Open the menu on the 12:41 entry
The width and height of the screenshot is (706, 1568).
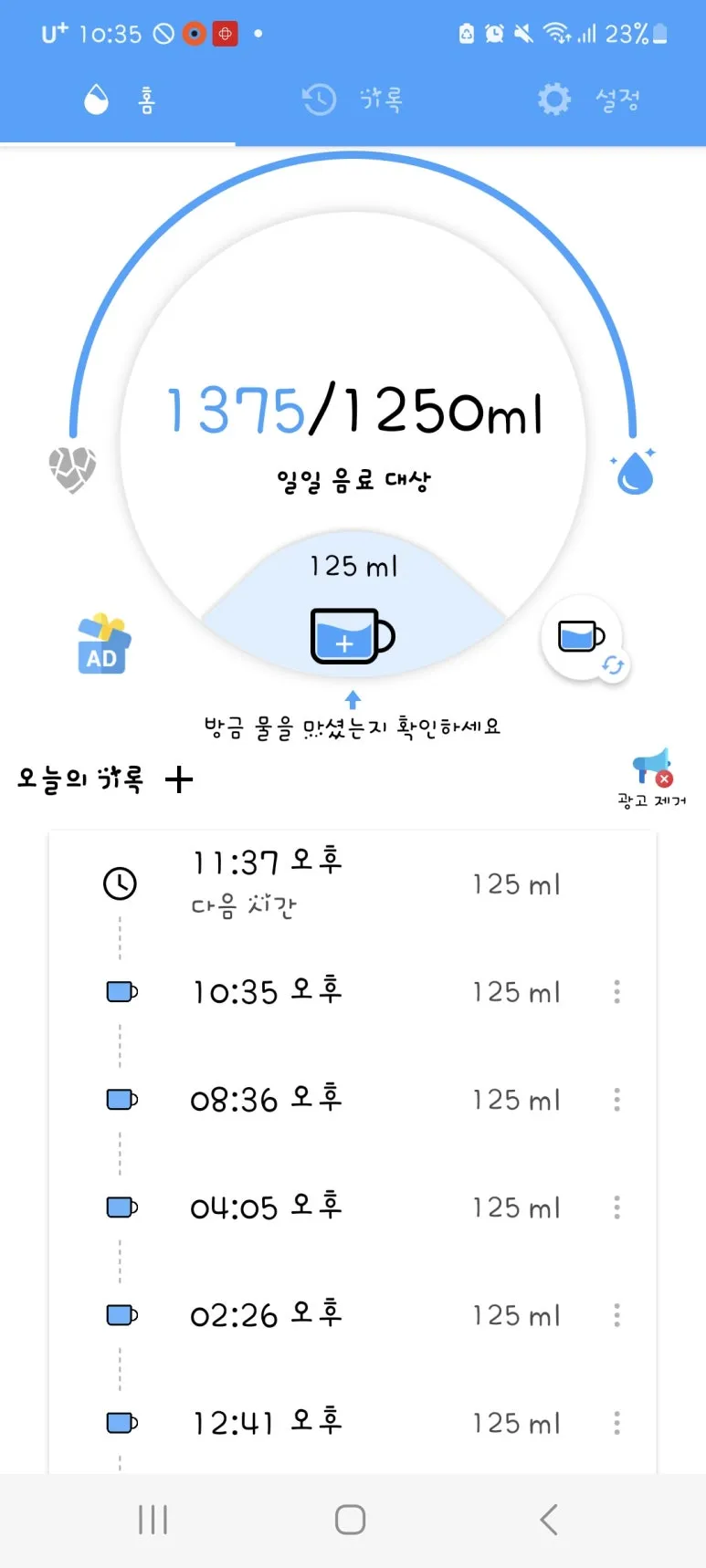[x=616, y=1423]
